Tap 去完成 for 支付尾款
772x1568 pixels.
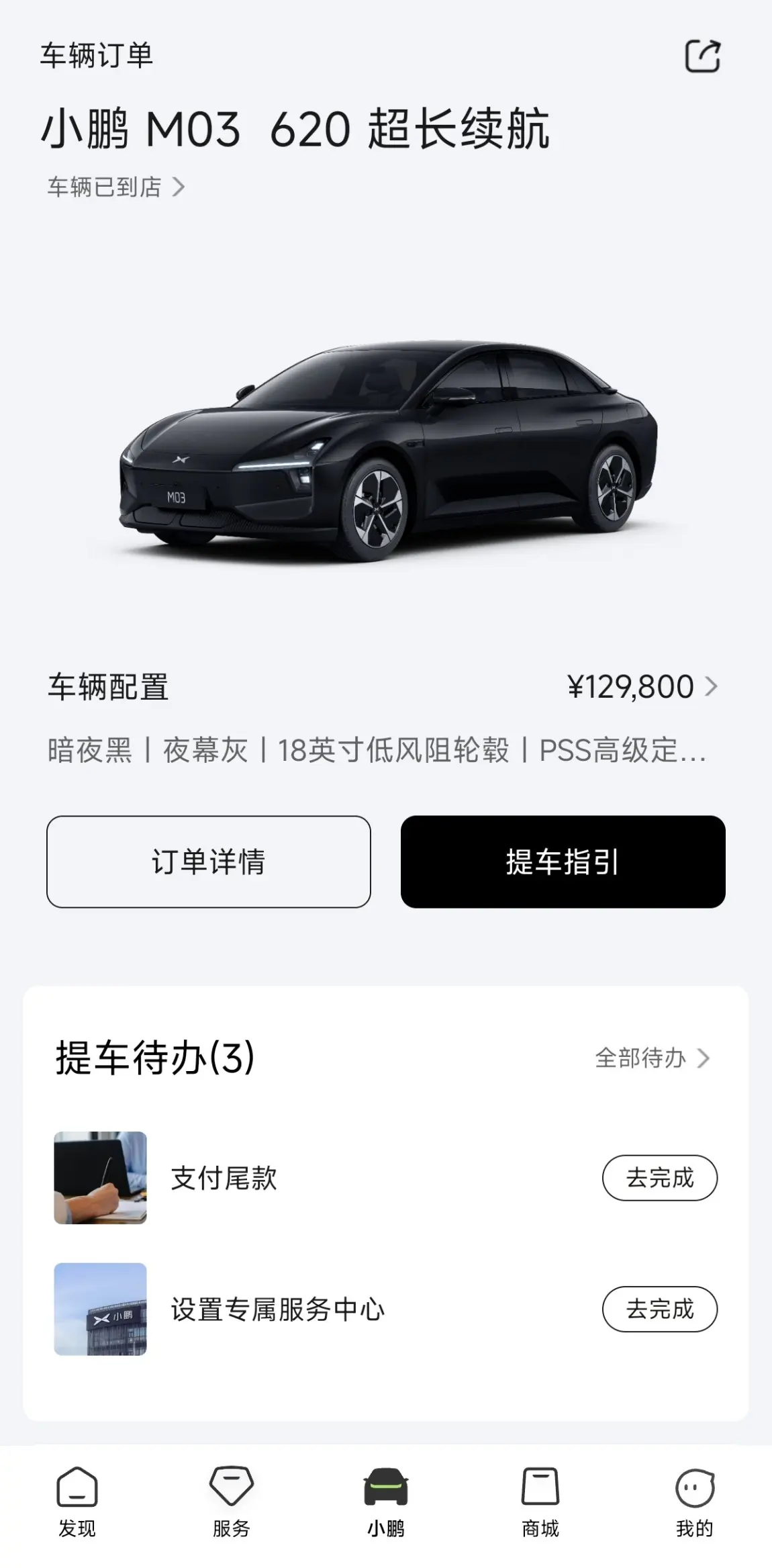[660, 1177]
